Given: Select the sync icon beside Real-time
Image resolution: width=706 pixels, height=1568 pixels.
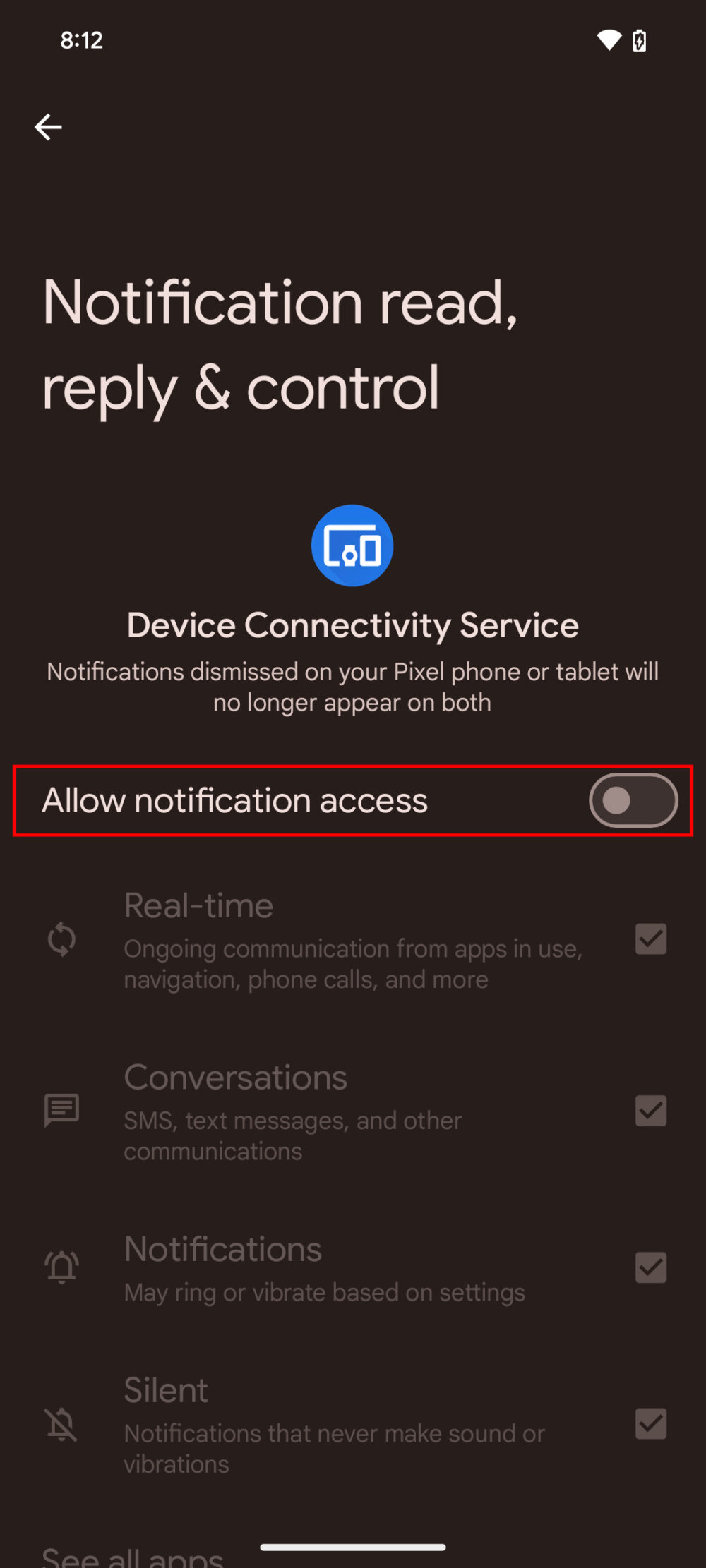Looking at the screenshot, I should point(61,939).
